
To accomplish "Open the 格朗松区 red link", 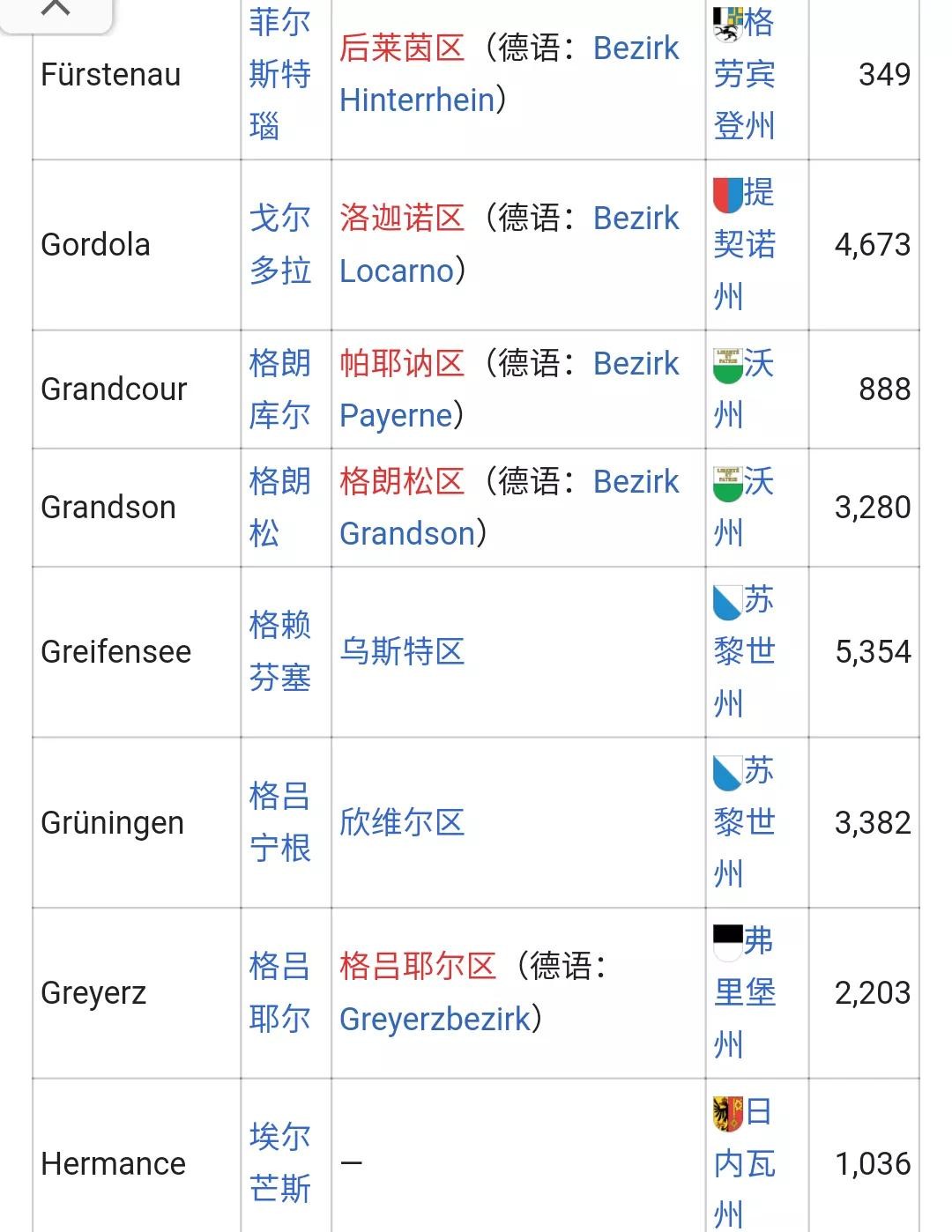I will 402,481.
